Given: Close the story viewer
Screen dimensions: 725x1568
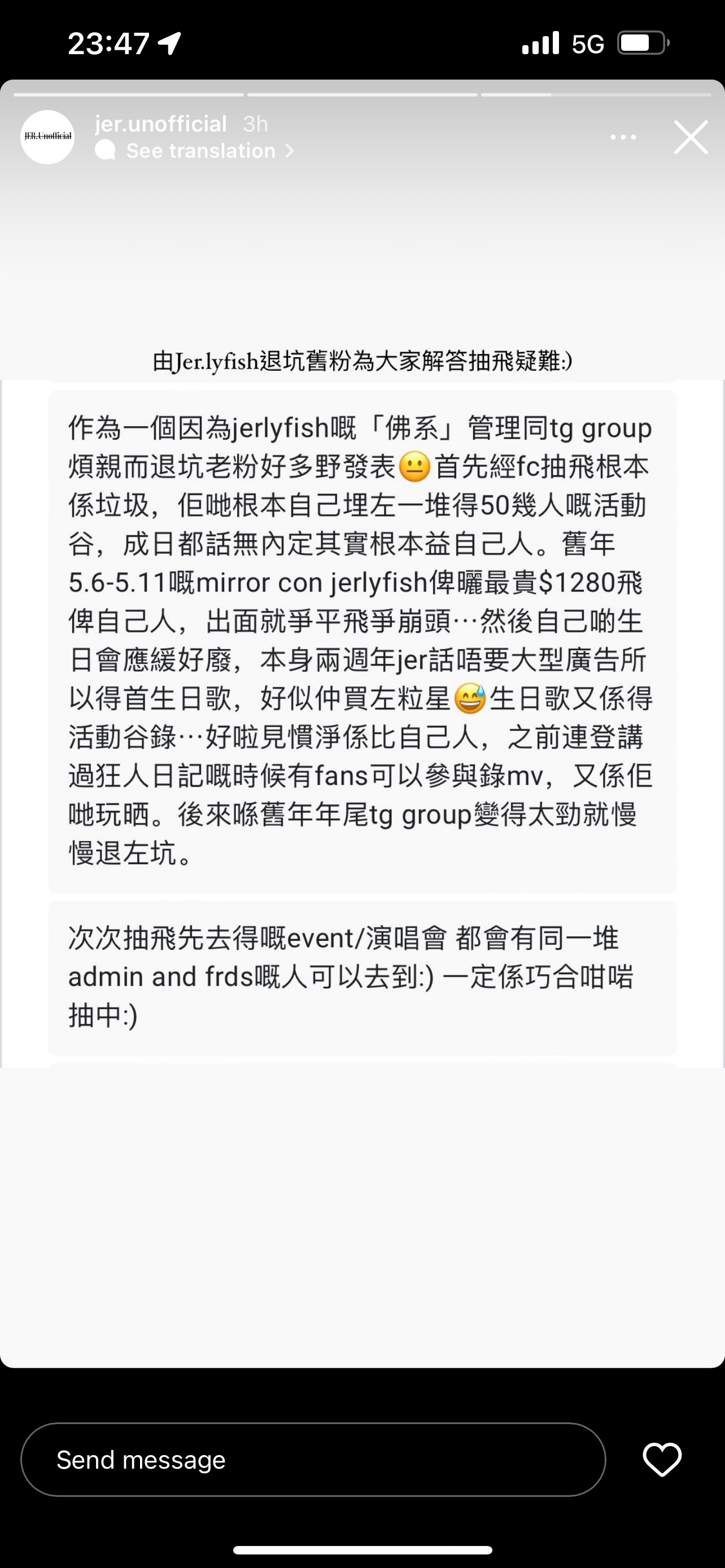Looking at the screenshot, I should pyautogui.click(x=691, y=137).
